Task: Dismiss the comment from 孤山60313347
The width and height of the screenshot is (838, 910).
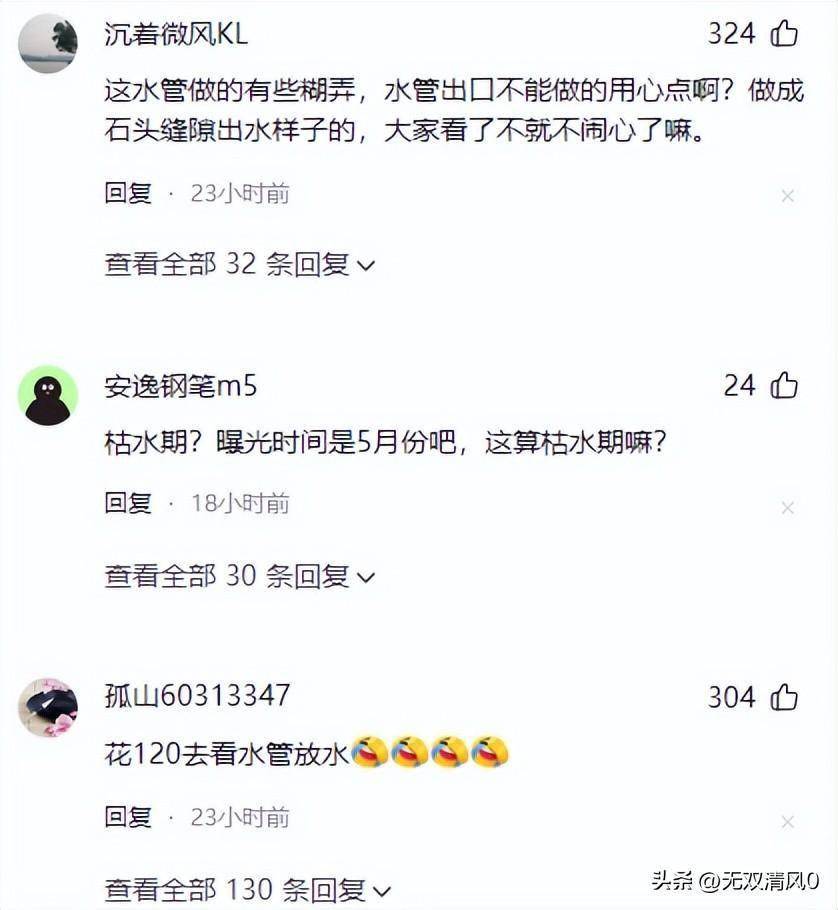Action: pyautogui.click(x=787, y=821)
